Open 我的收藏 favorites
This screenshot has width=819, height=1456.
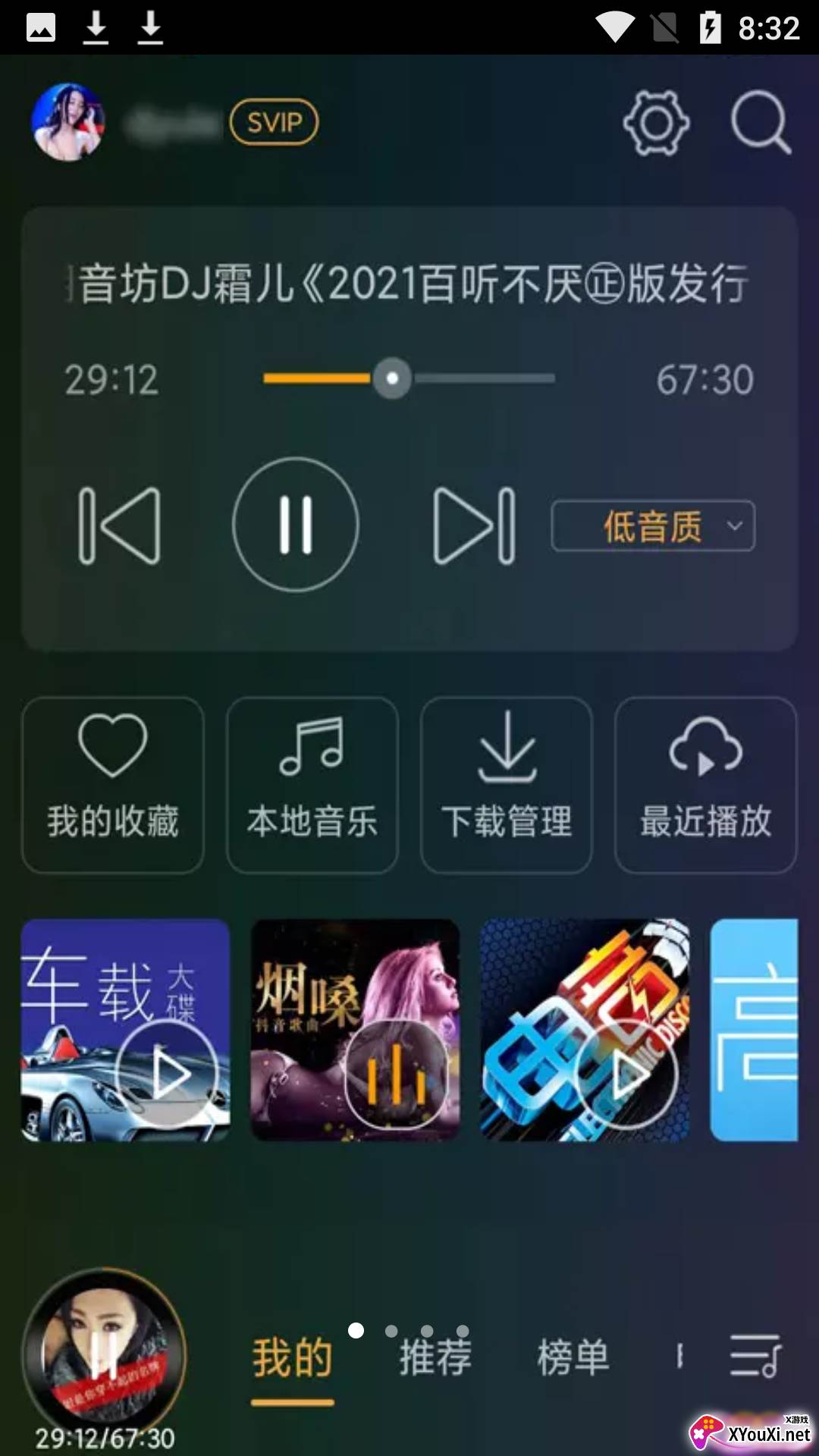113,785
